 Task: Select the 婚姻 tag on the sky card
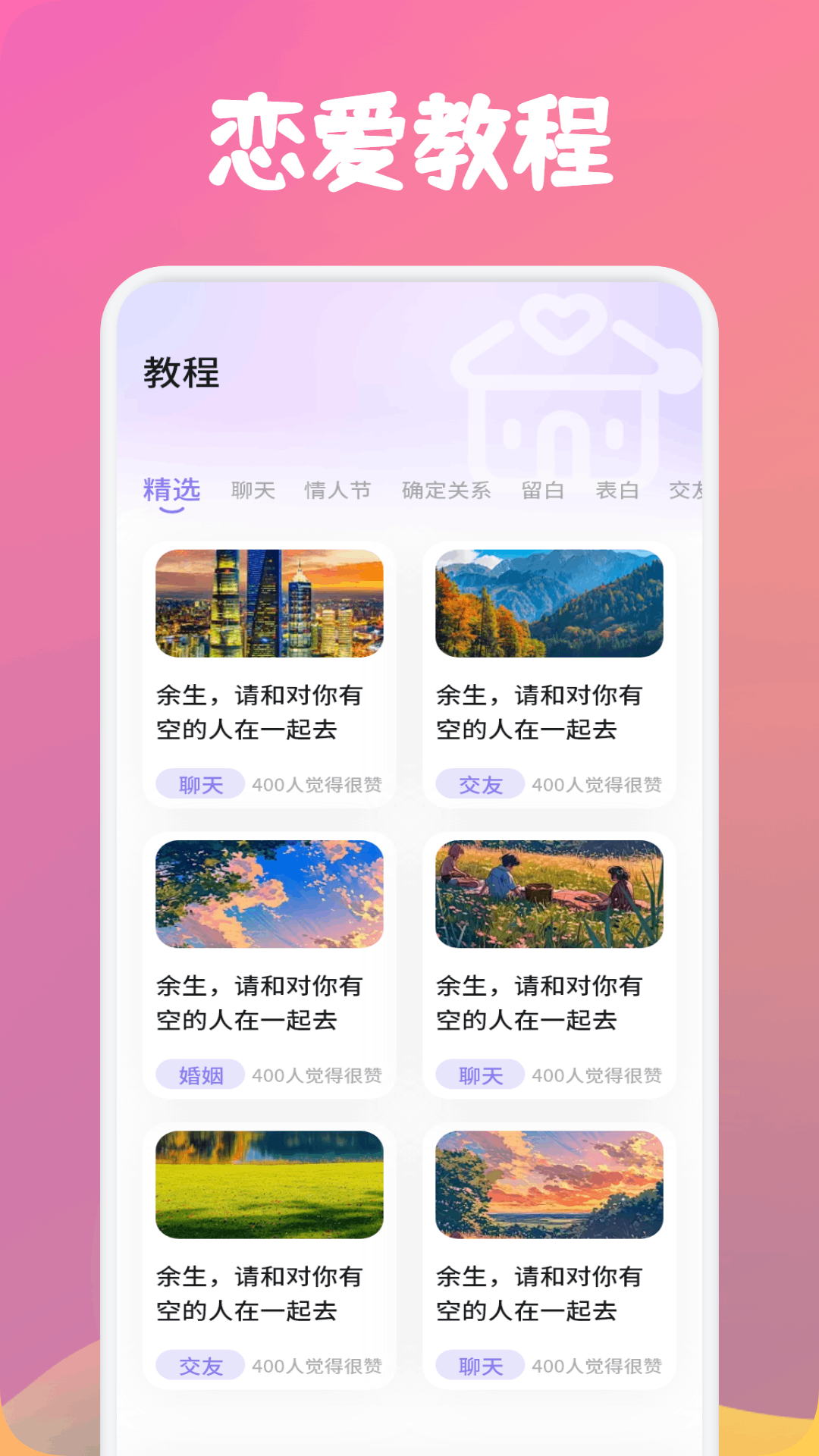tap(199, 1075)
